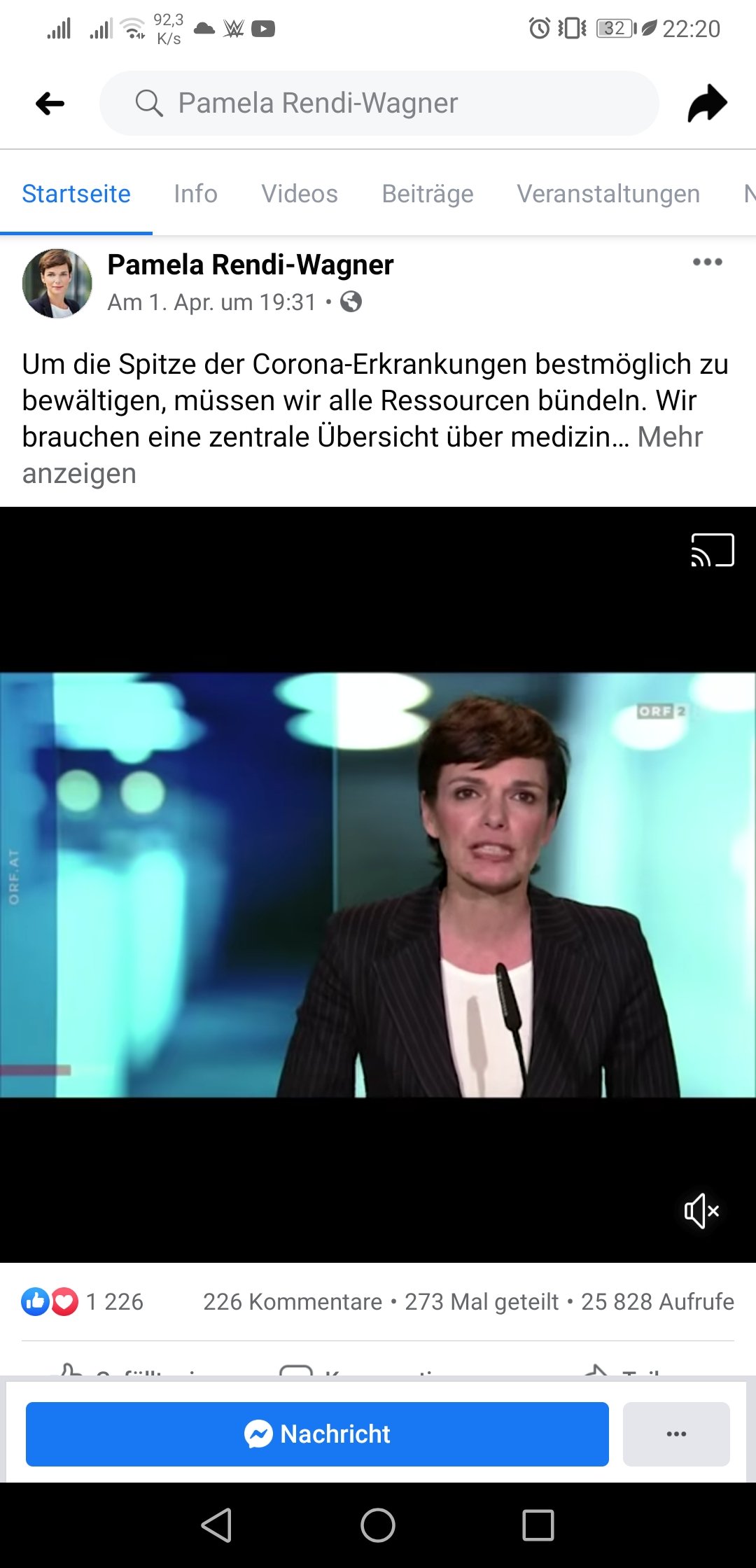Go back using the top arrow

point(50,104)
